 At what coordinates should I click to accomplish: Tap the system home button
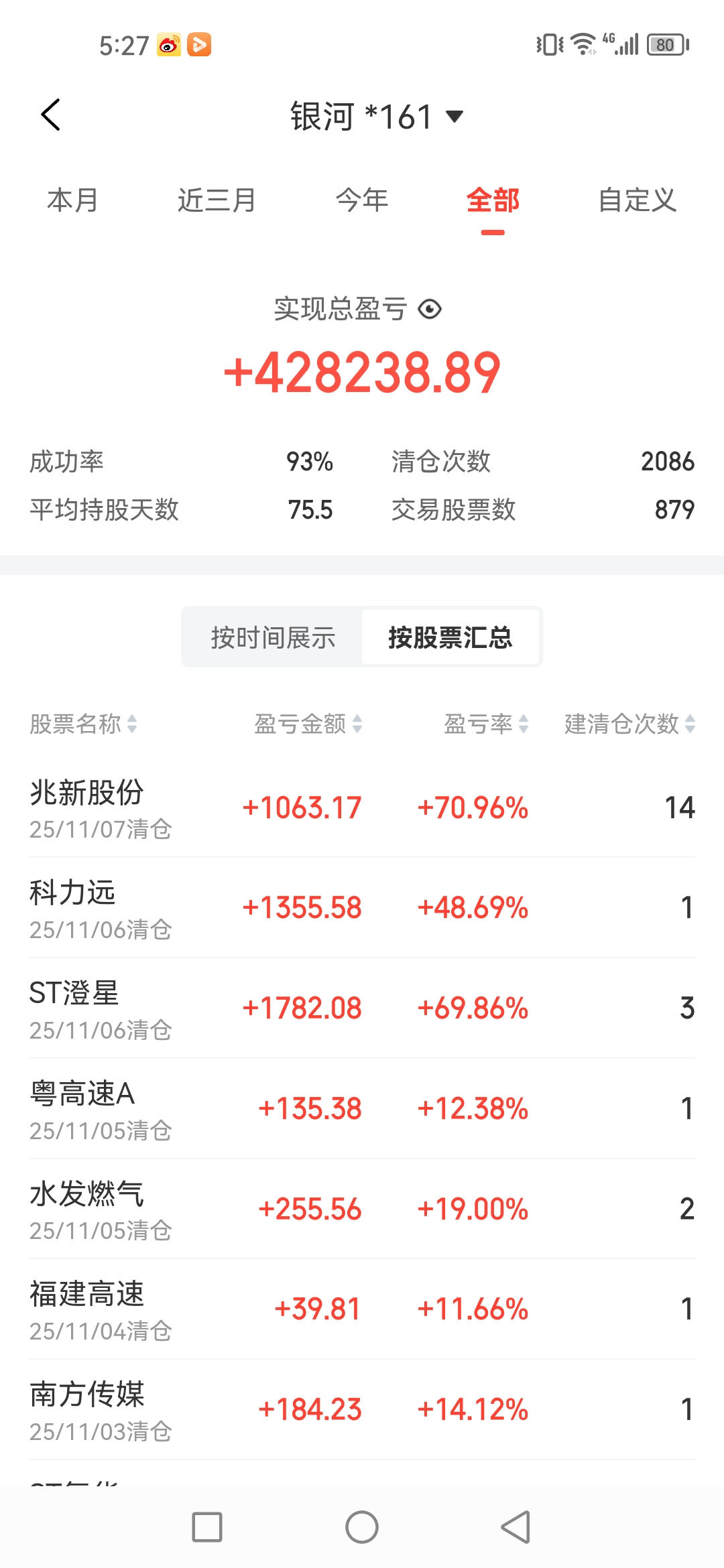tap(362, 1527)
